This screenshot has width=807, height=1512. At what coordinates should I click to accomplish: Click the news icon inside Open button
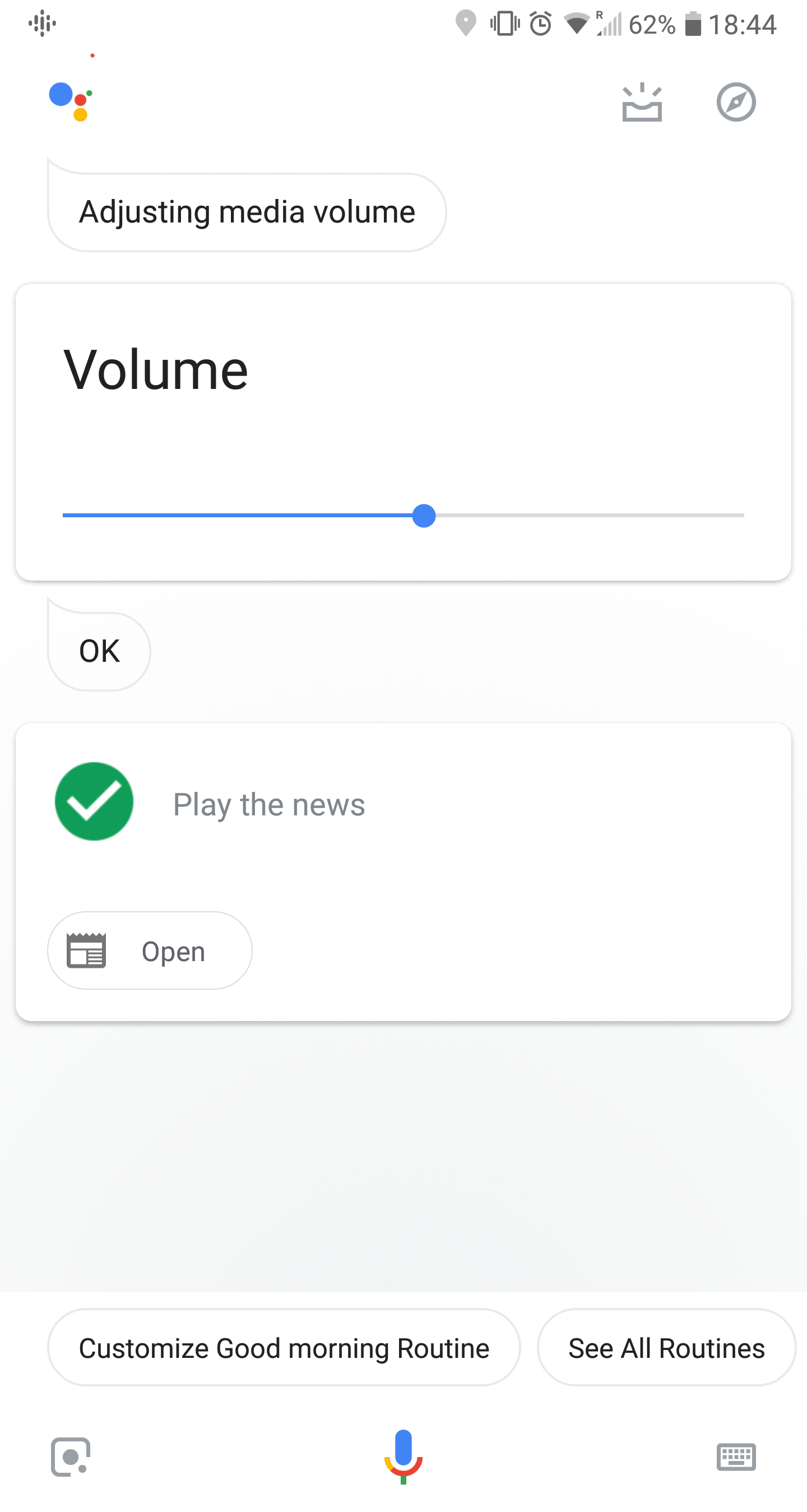tap(87, 950)
